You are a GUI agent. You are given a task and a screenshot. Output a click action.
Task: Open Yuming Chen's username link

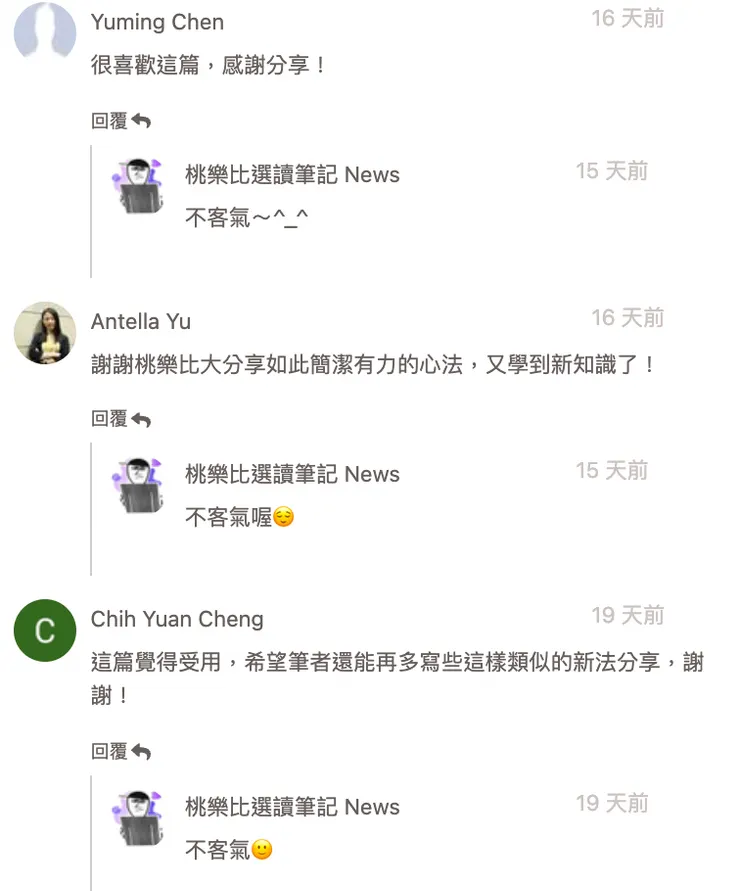point(157,22)
